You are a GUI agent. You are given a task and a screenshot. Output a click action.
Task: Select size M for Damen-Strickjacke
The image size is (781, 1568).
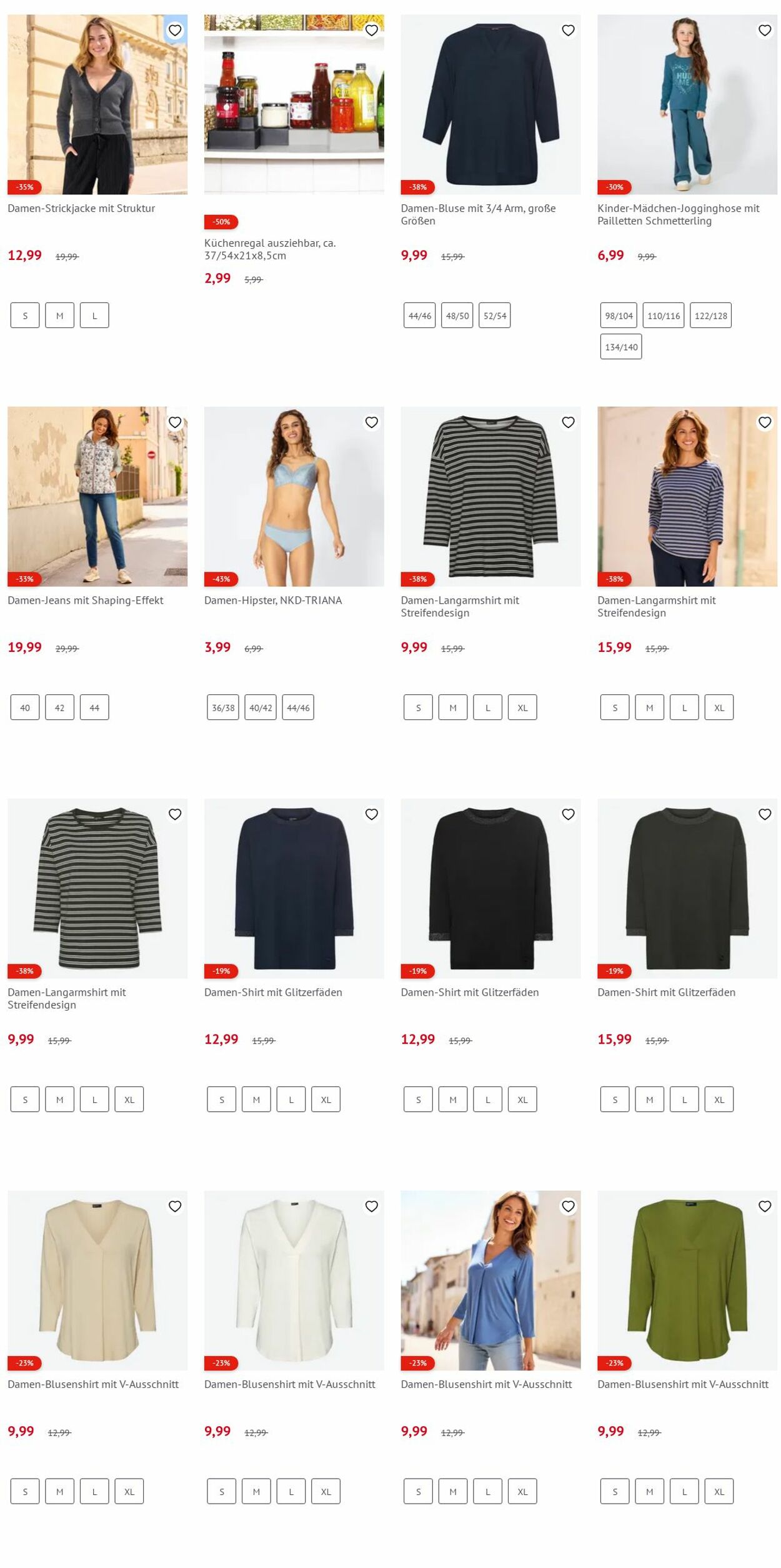(x=59, y=316)
